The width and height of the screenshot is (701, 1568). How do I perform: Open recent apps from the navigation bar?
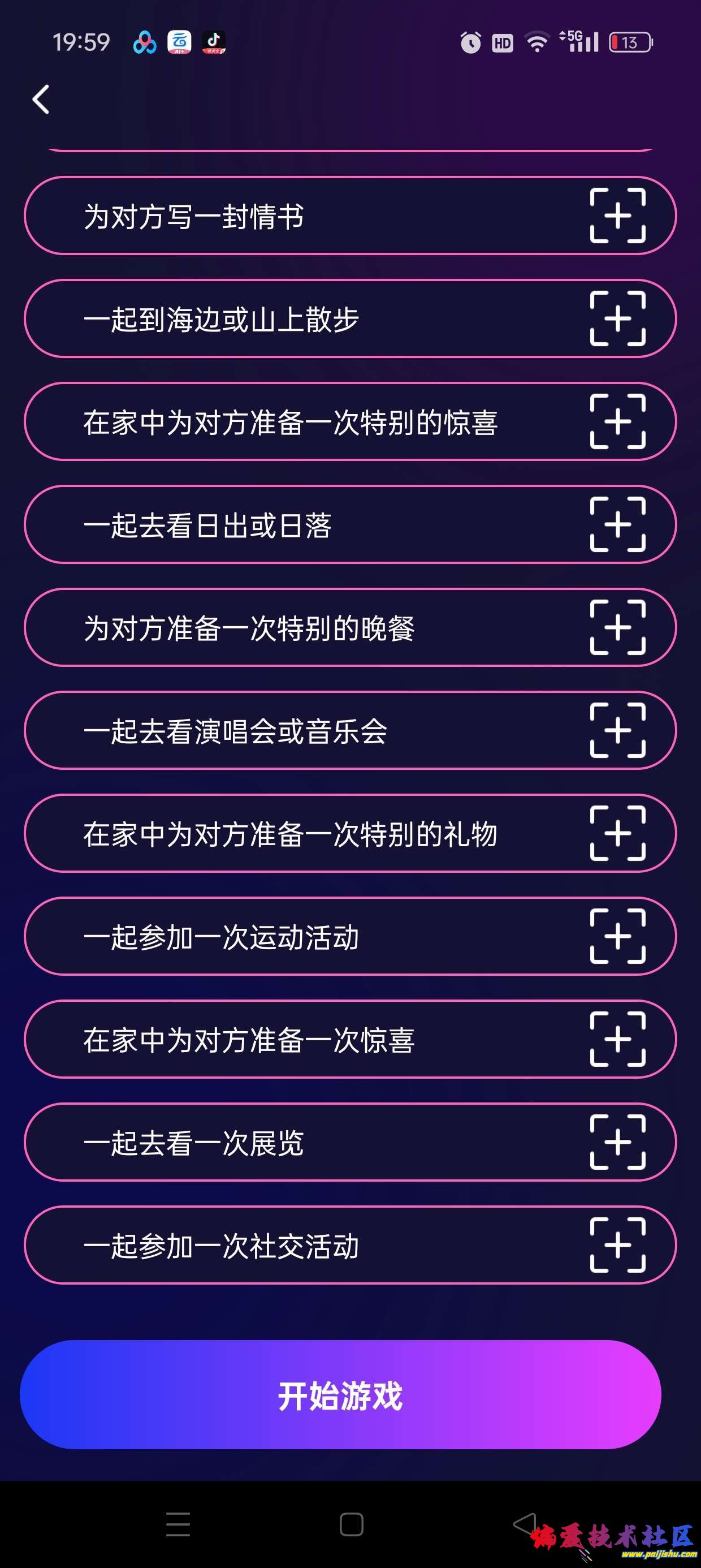click(x=178, y=1524)
